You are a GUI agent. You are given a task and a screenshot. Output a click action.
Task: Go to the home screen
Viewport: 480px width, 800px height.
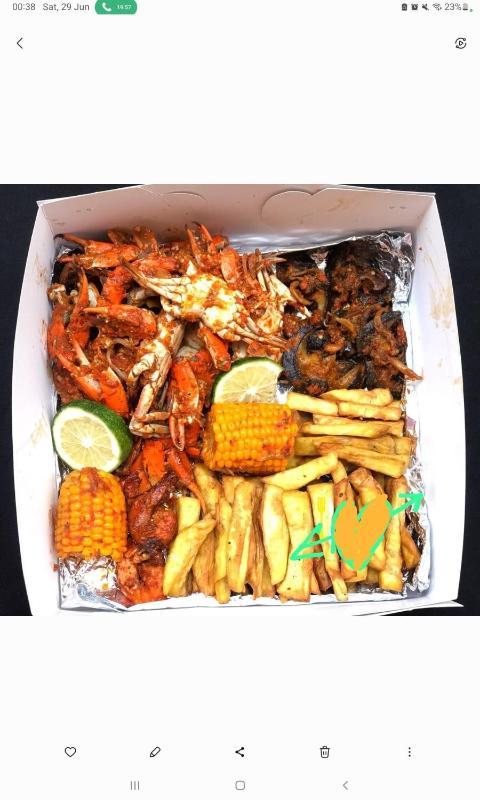coord(240,785)
